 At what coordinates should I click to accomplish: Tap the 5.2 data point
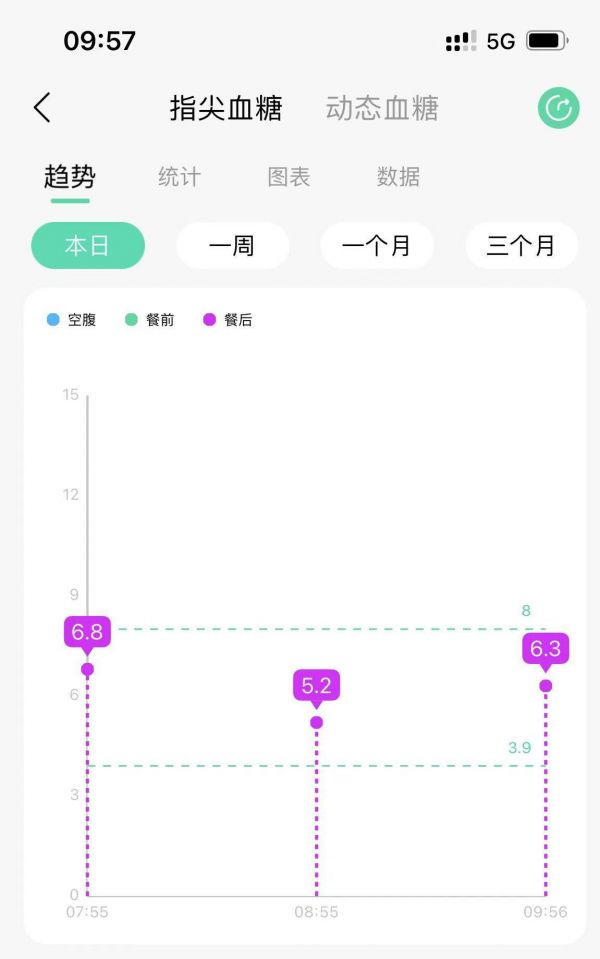point(316,722)
